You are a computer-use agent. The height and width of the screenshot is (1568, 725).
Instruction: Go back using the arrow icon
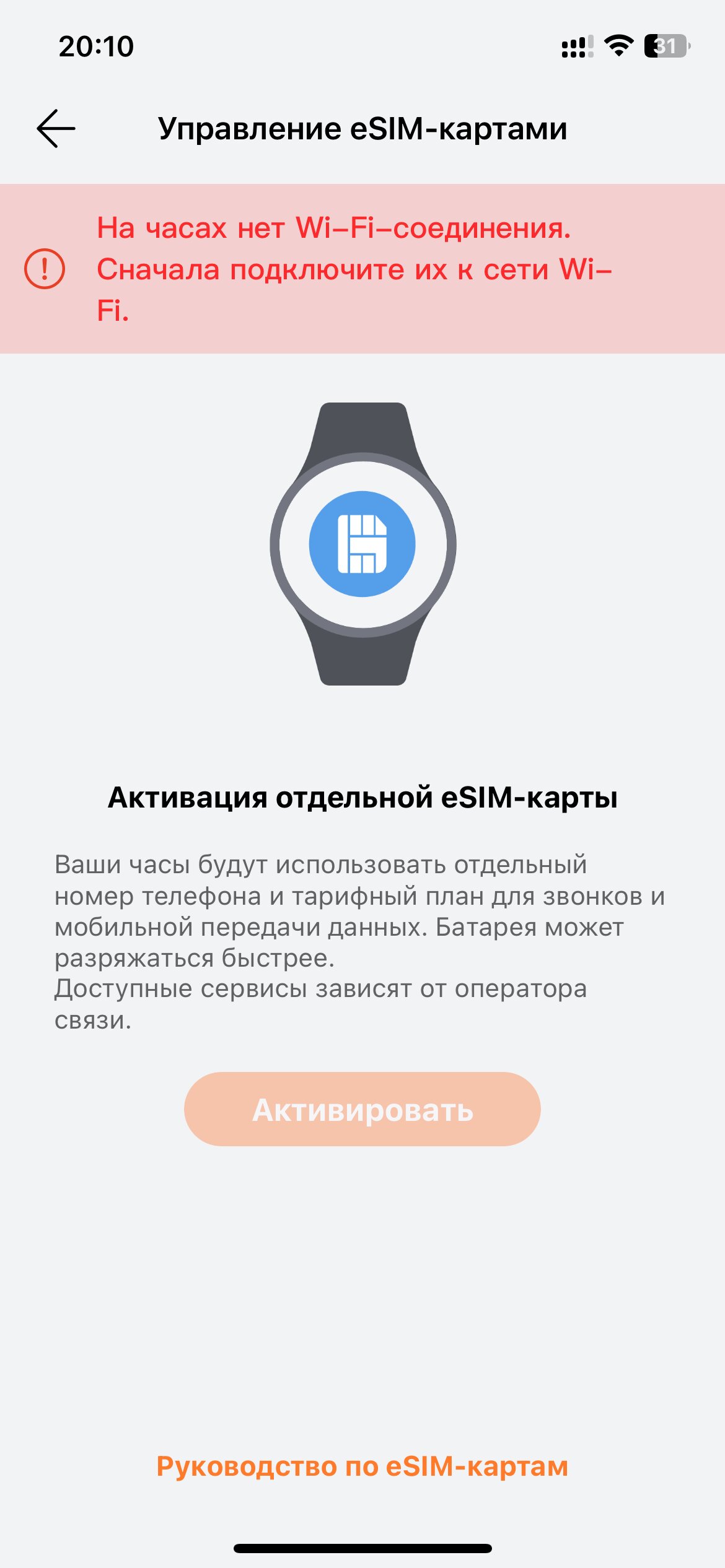tap(56, 129)
